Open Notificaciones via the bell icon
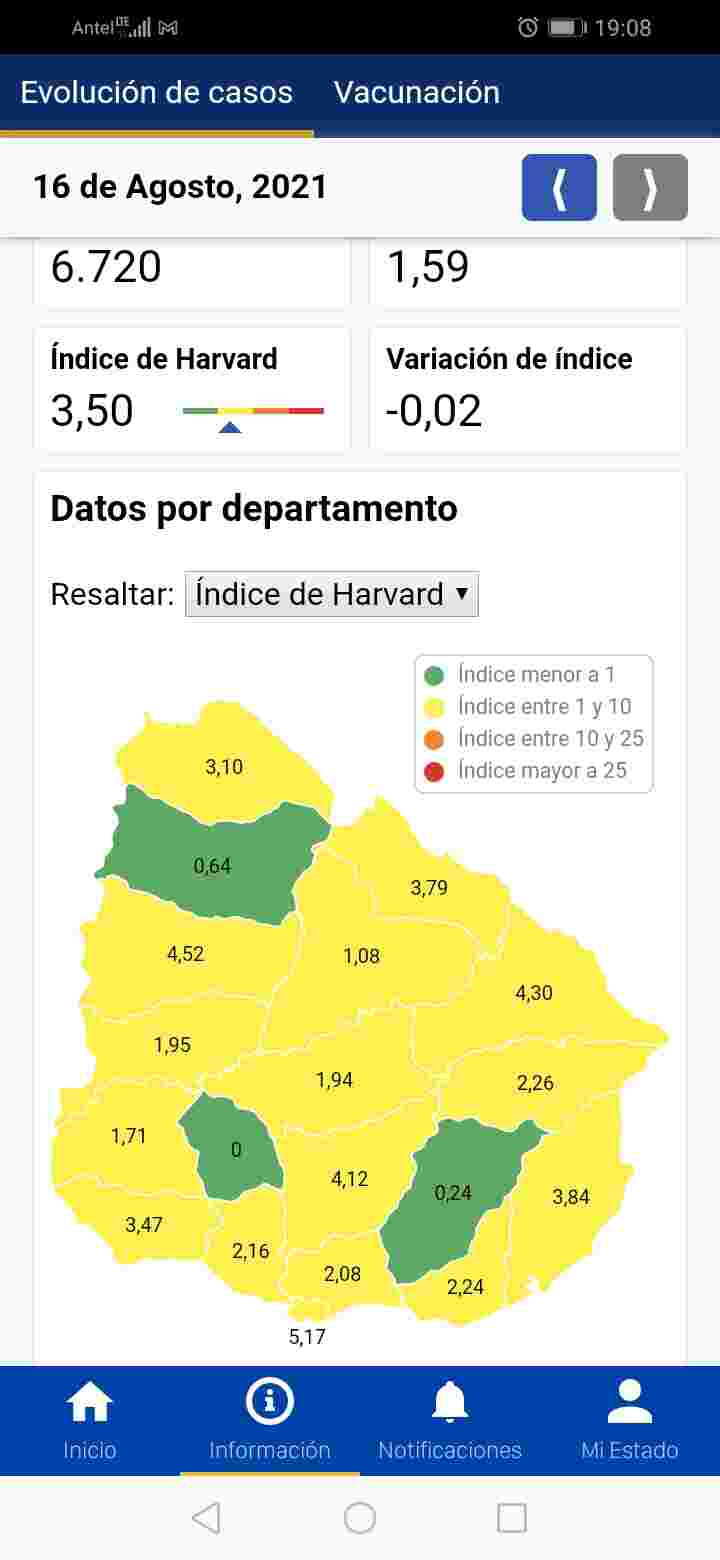 pyautogui.click(x=450, y=1402)
